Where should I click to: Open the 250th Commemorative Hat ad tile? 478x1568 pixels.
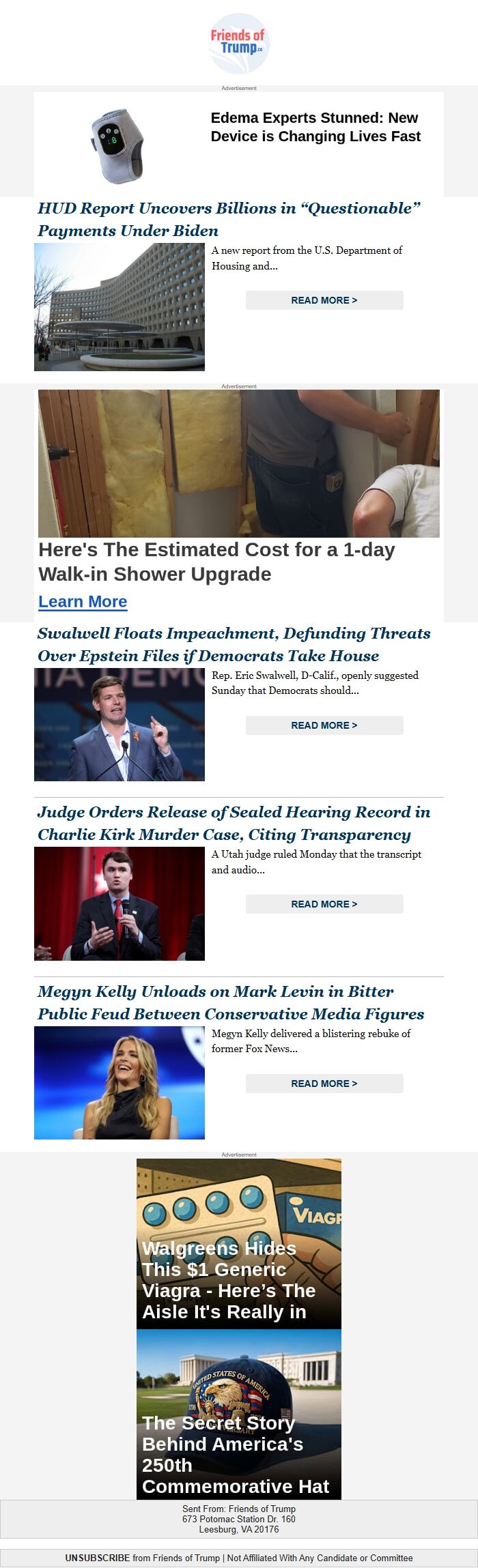pyautogui.click(x=238, y=1414)
